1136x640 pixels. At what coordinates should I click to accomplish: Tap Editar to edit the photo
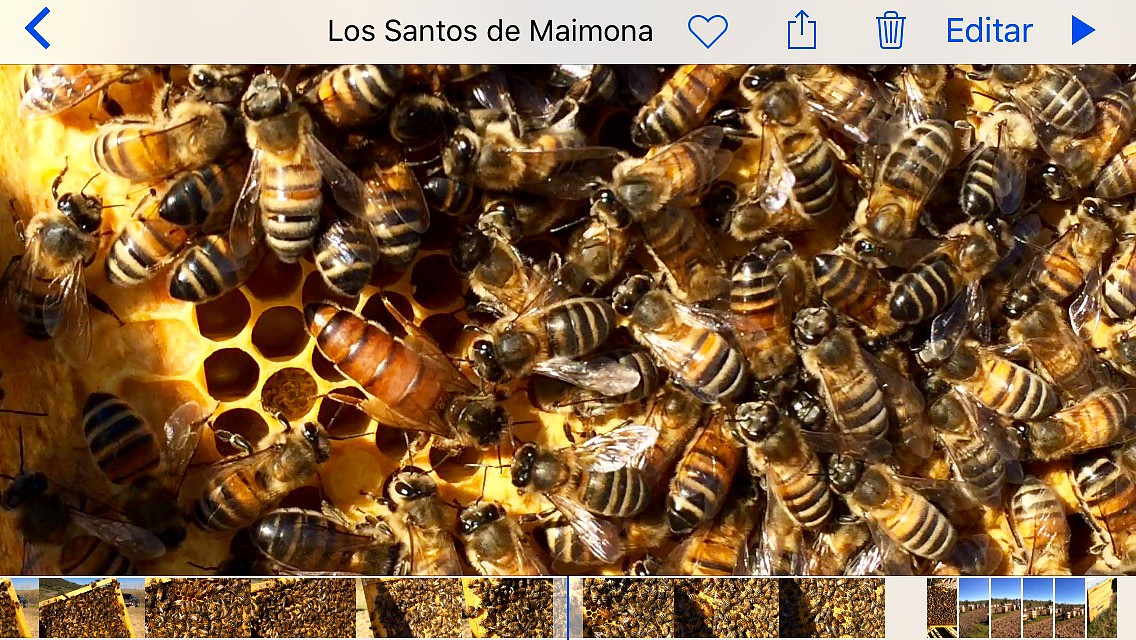point(988,31)
